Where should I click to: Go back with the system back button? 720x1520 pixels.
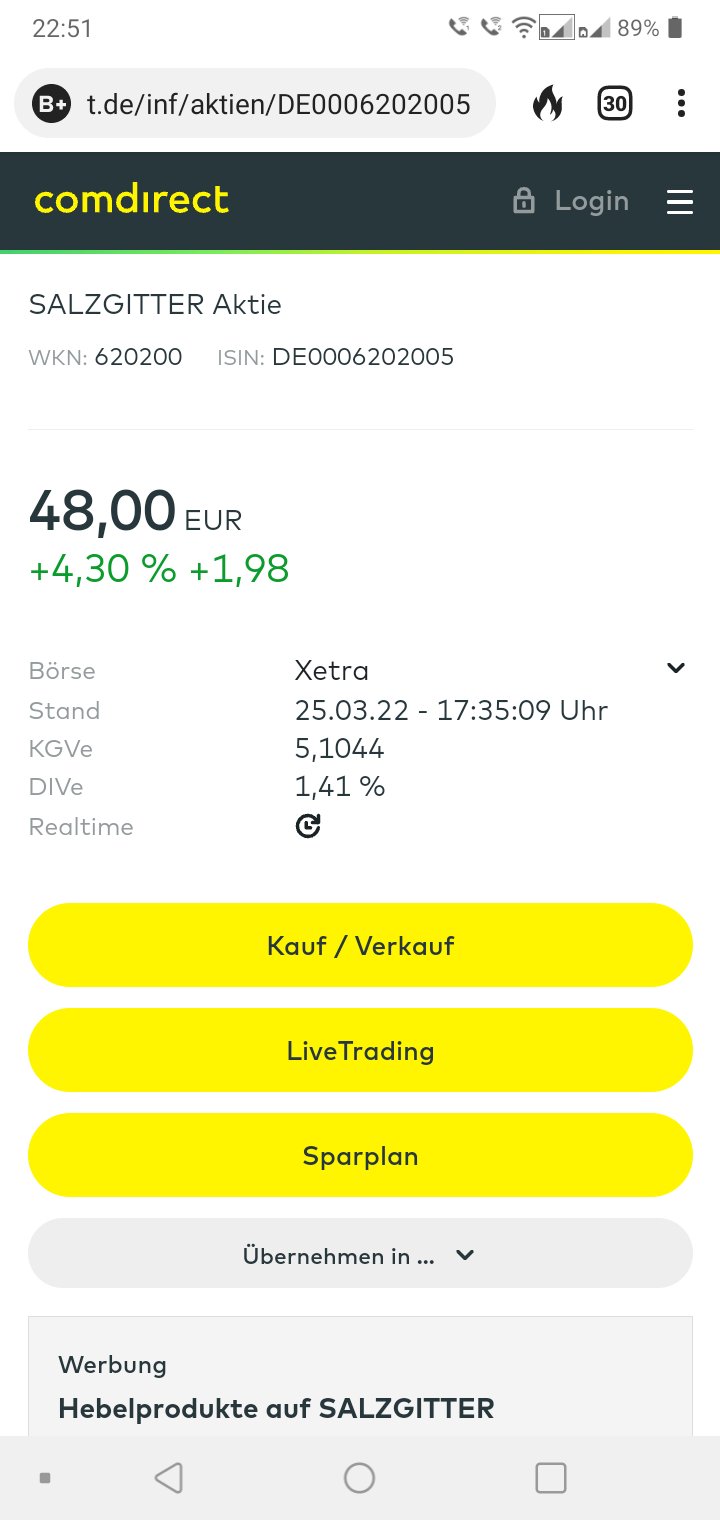(x=169, y=1478)
